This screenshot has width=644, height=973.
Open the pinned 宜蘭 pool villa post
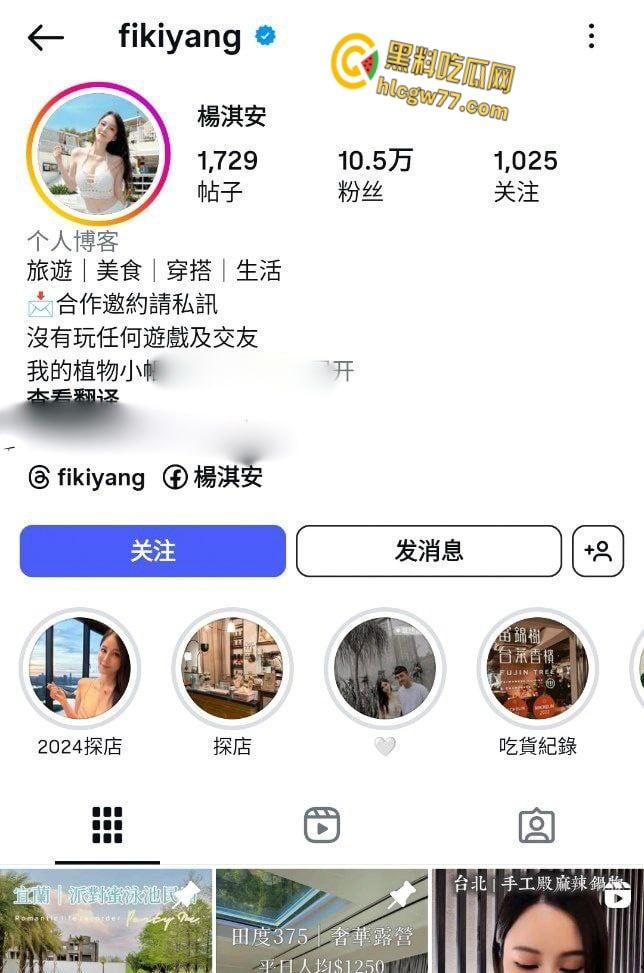coord(106,922)
